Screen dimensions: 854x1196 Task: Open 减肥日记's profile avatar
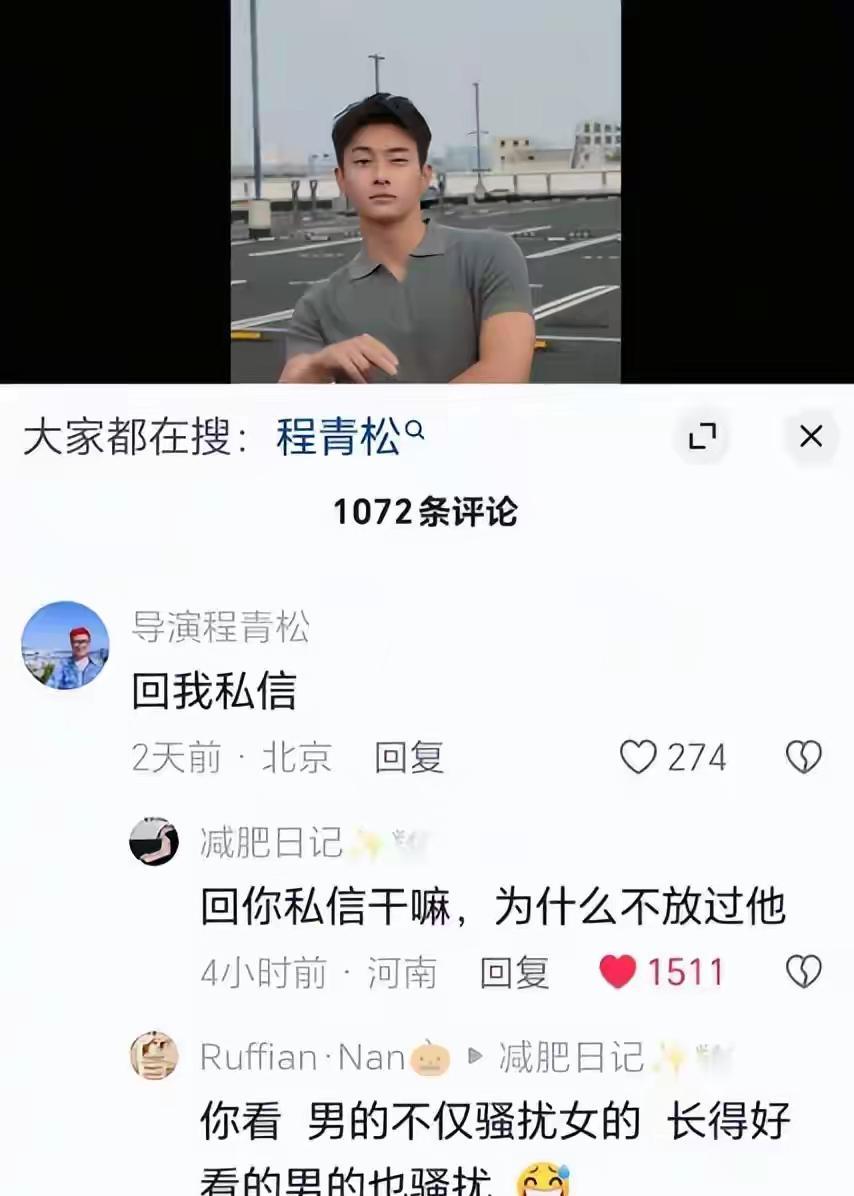154,842
